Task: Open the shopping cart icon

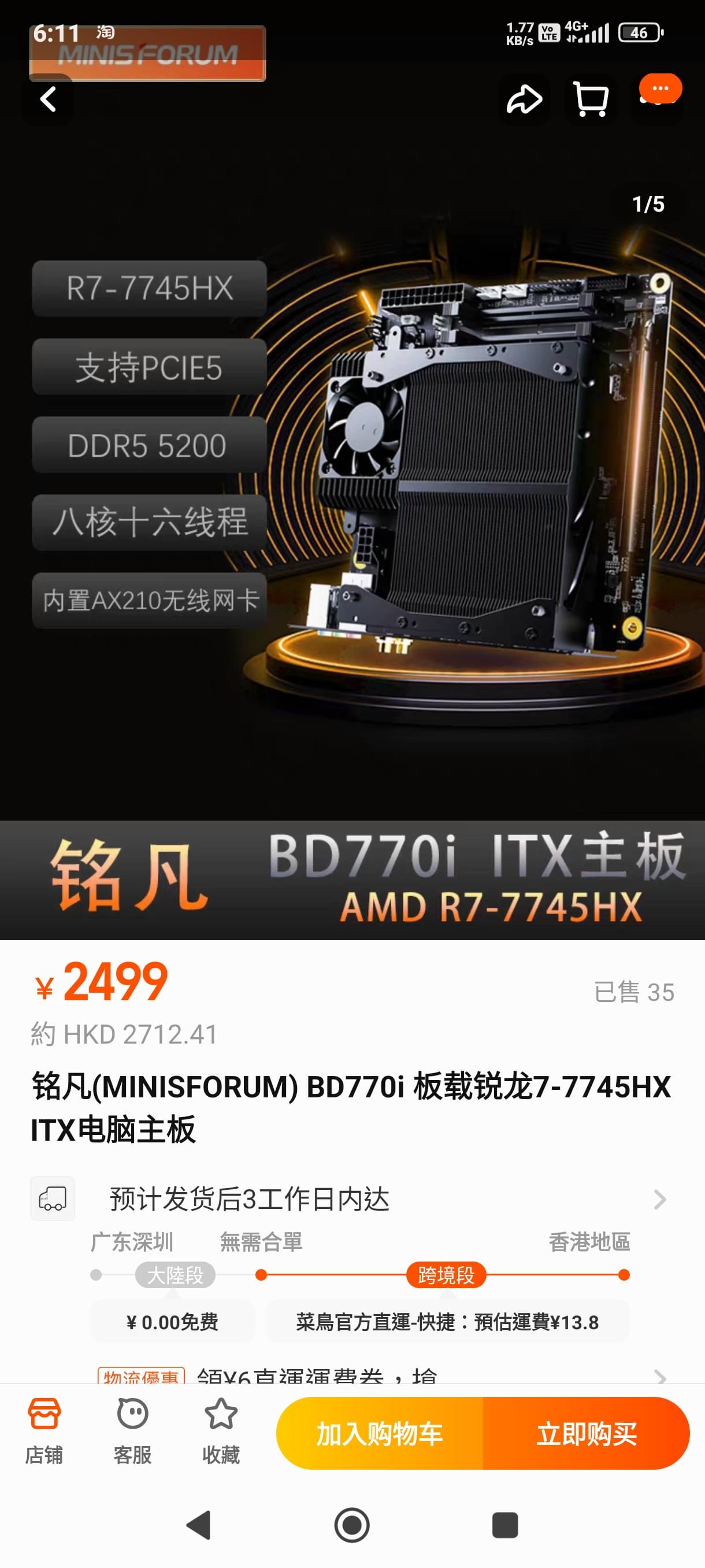Action: point(591,101)
